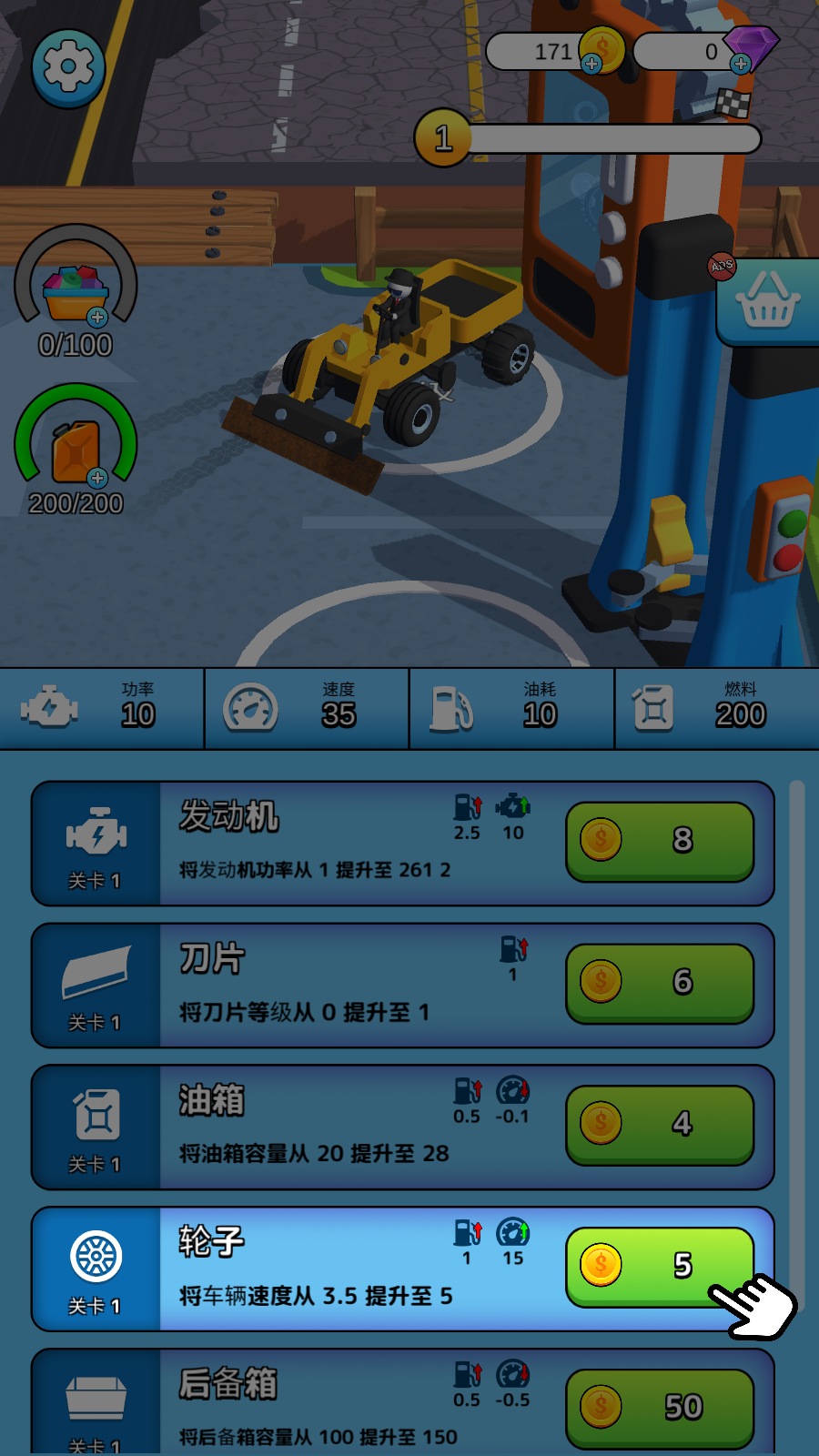Upgrade 轮子 for 5 coins
The width and height of the screenshot is (819, 1456).
click(660, 1266)
